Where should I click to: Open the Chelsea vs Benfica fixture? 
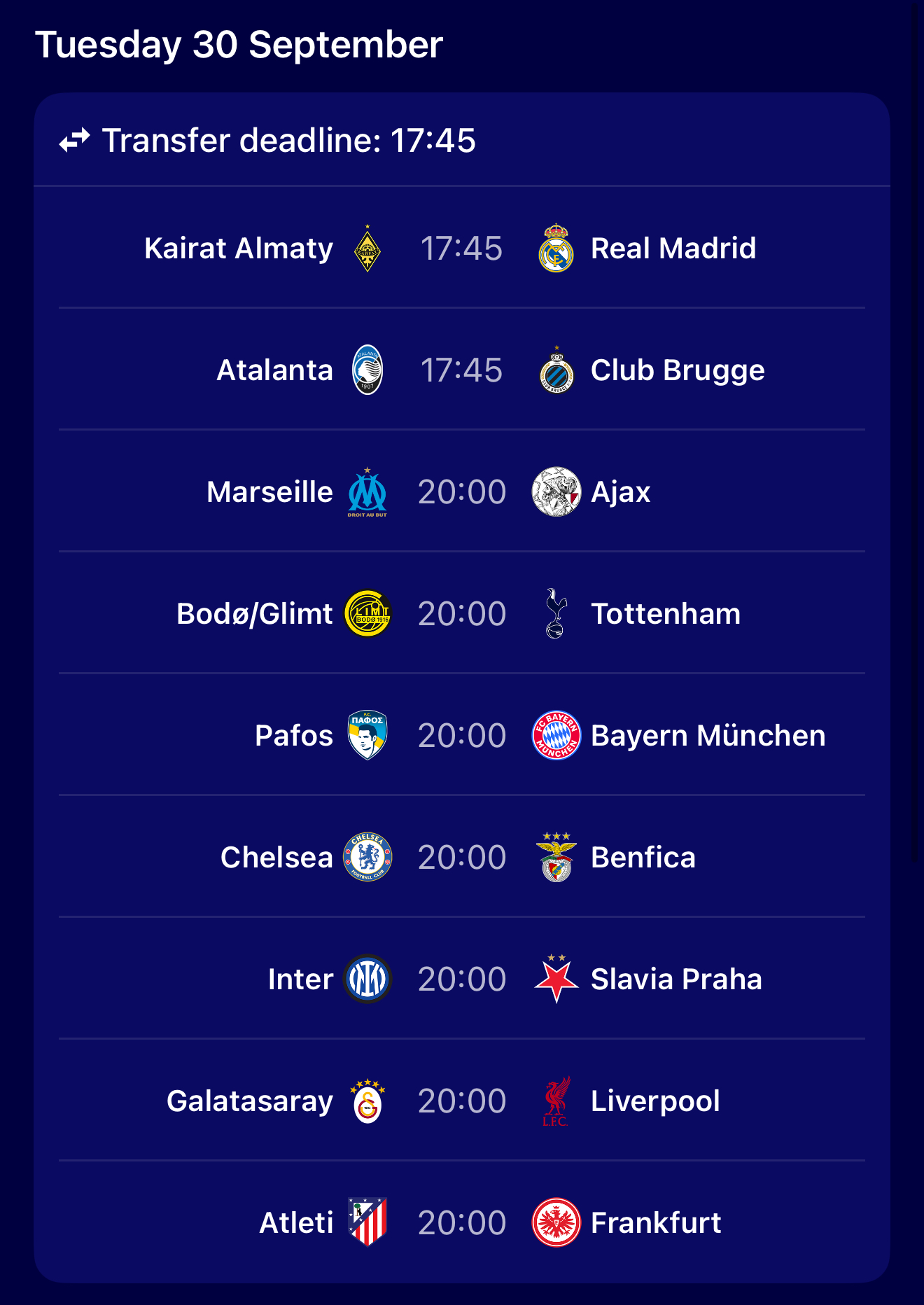tap(461, 857)
